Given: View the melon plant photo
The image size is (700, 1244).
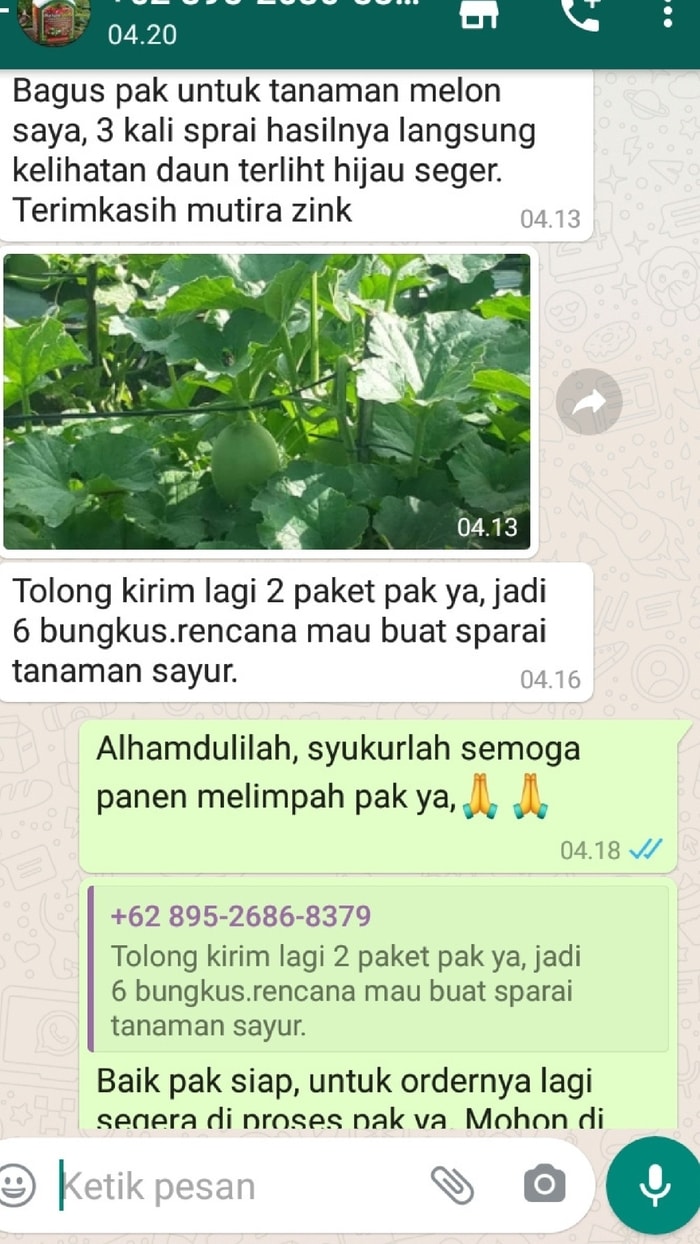Looking at the screenshot, I should (267, 401).
